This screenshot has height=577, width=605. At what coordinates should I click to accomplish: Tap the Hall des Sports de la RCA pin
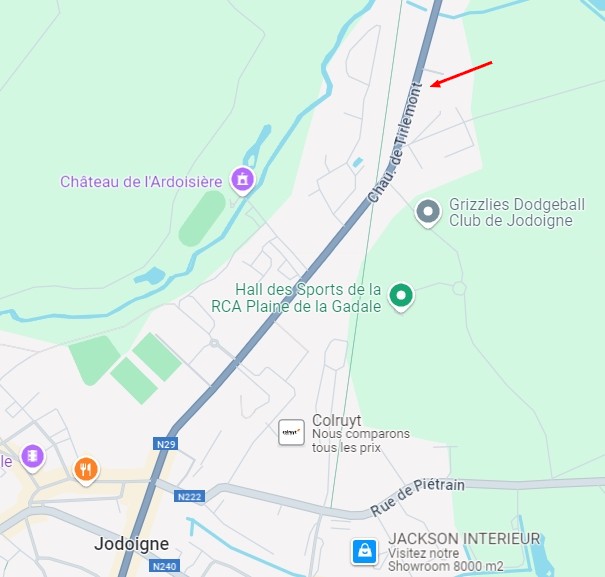point(402,296)
